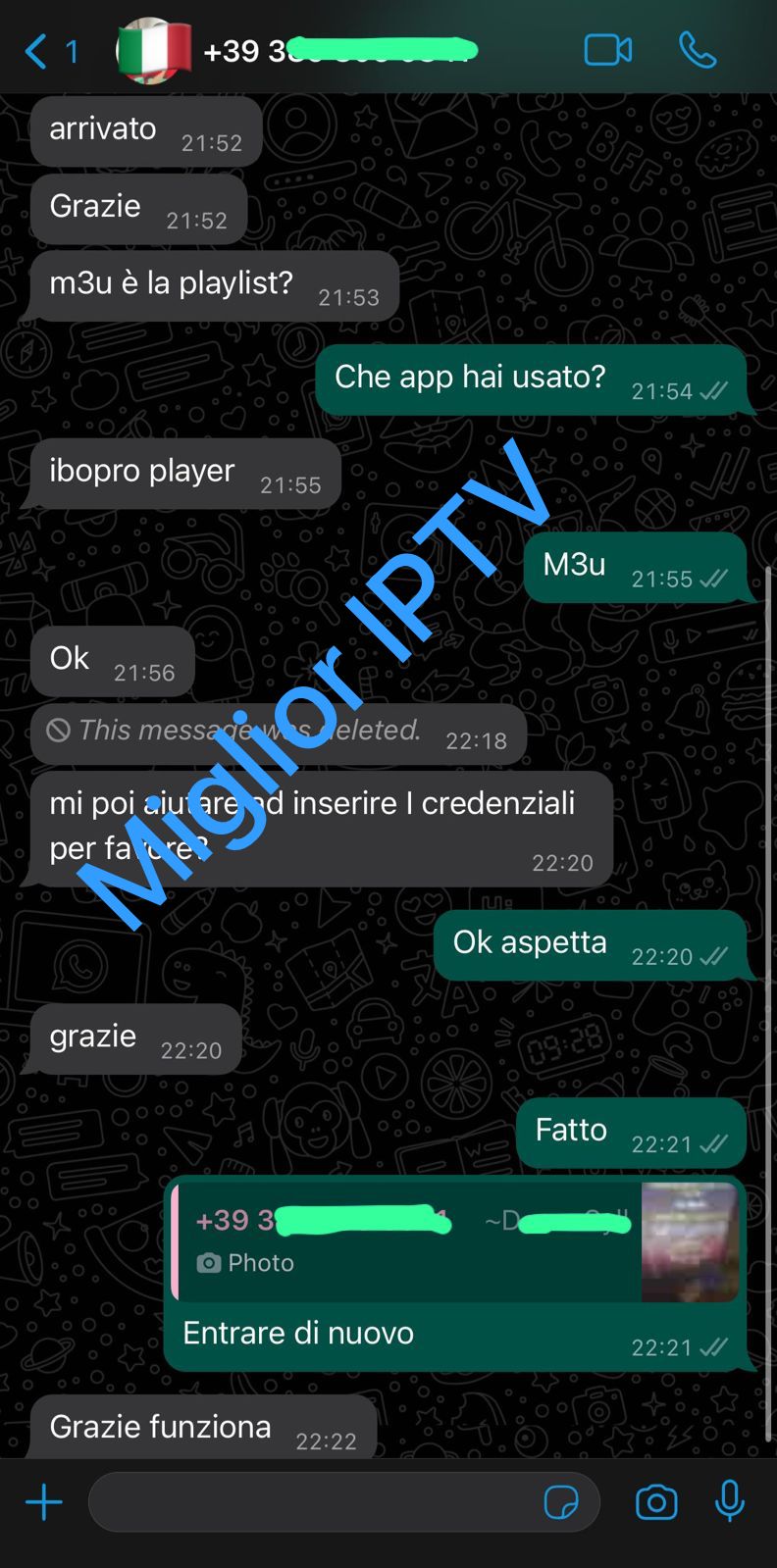Tap the microphone to record a voice message

coord(729,1500)
